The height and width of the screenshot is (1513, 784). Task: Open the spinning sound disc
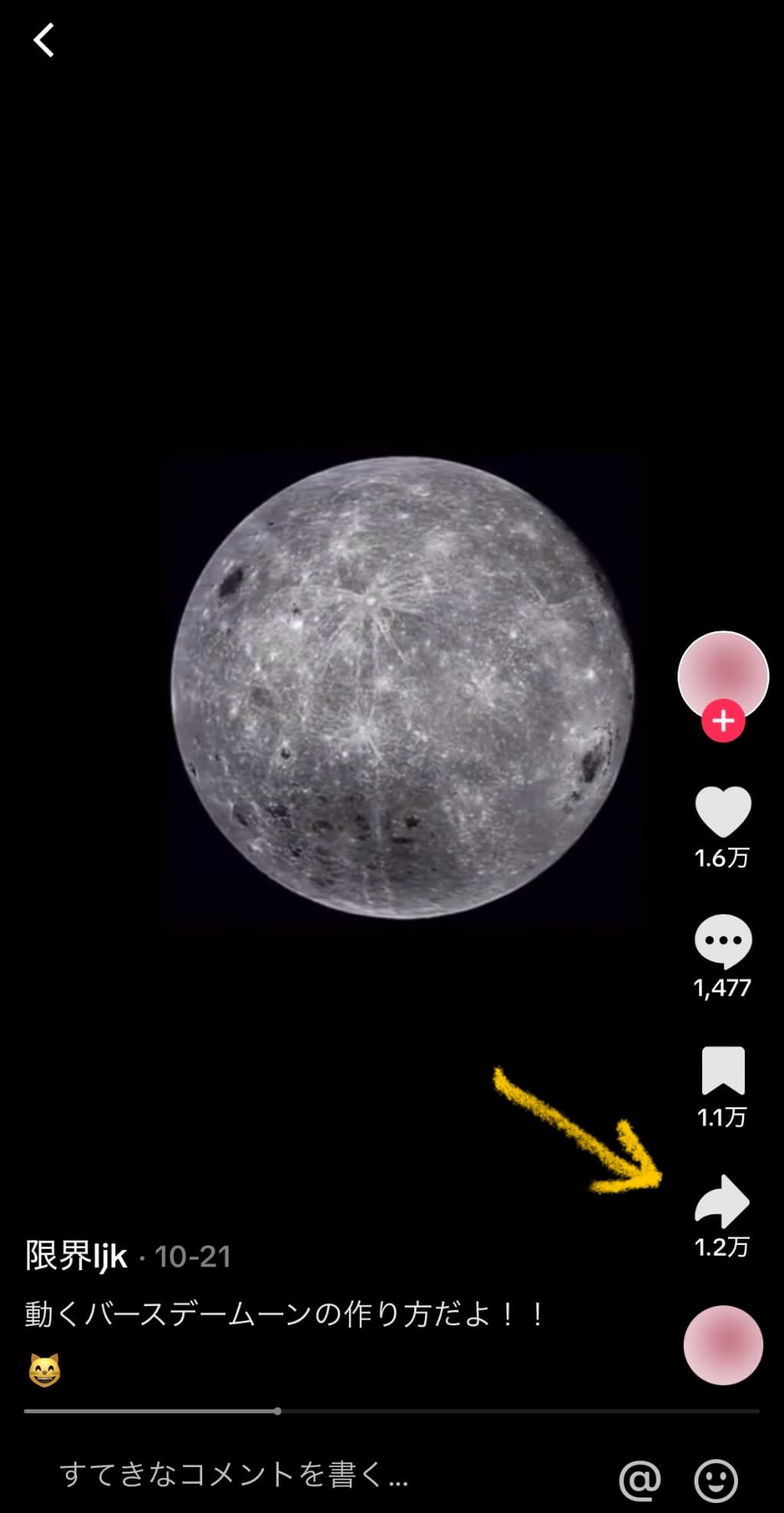[723, 1346]
